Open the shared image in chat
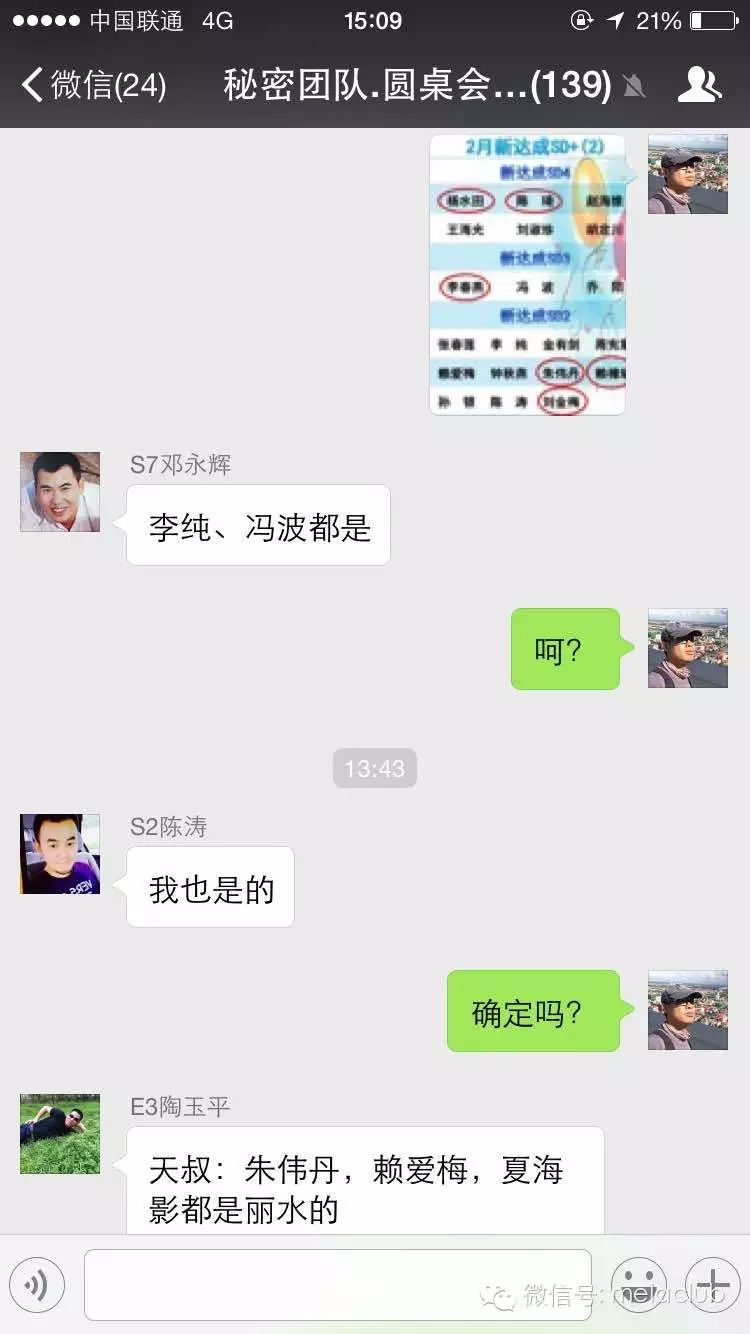The height and width of the screenshot is (1334, 750). point(527,274)
